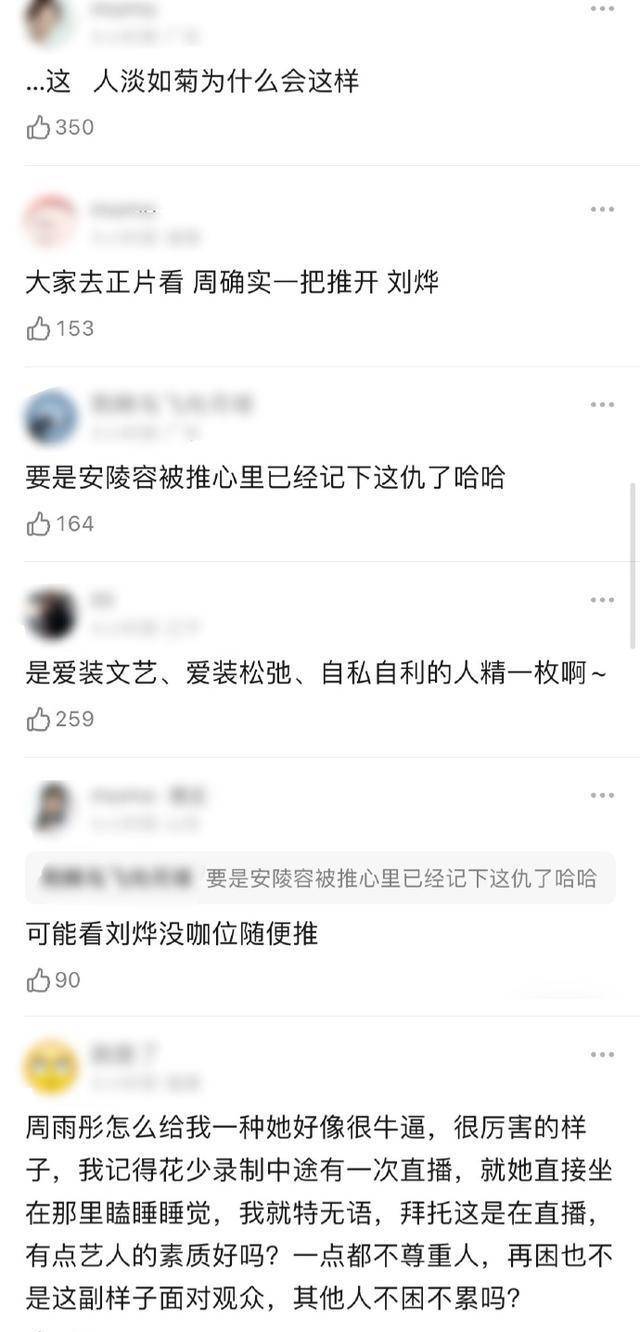Viewport: 640px width, 1332px height.
Task: Open more options for the 可能看刘烨没咖位 reply
Action: (x=602, y=795)
